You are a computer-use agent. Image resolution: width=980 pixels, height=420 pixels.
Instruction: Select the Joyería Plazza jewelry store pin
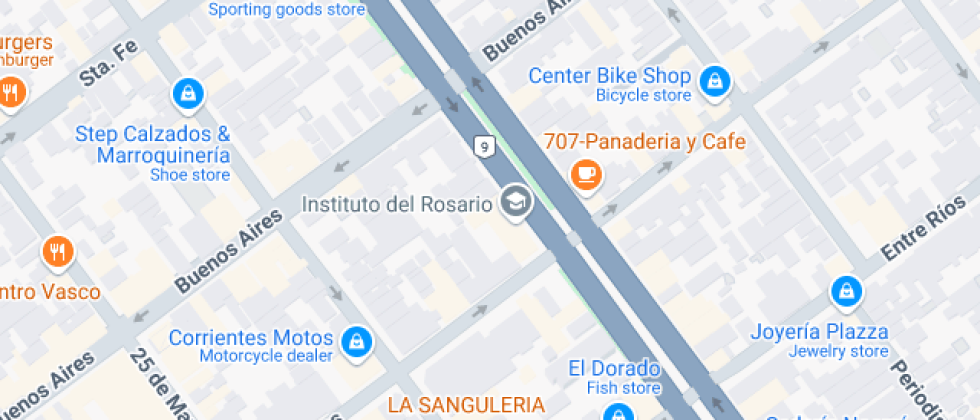pos(846,293)
